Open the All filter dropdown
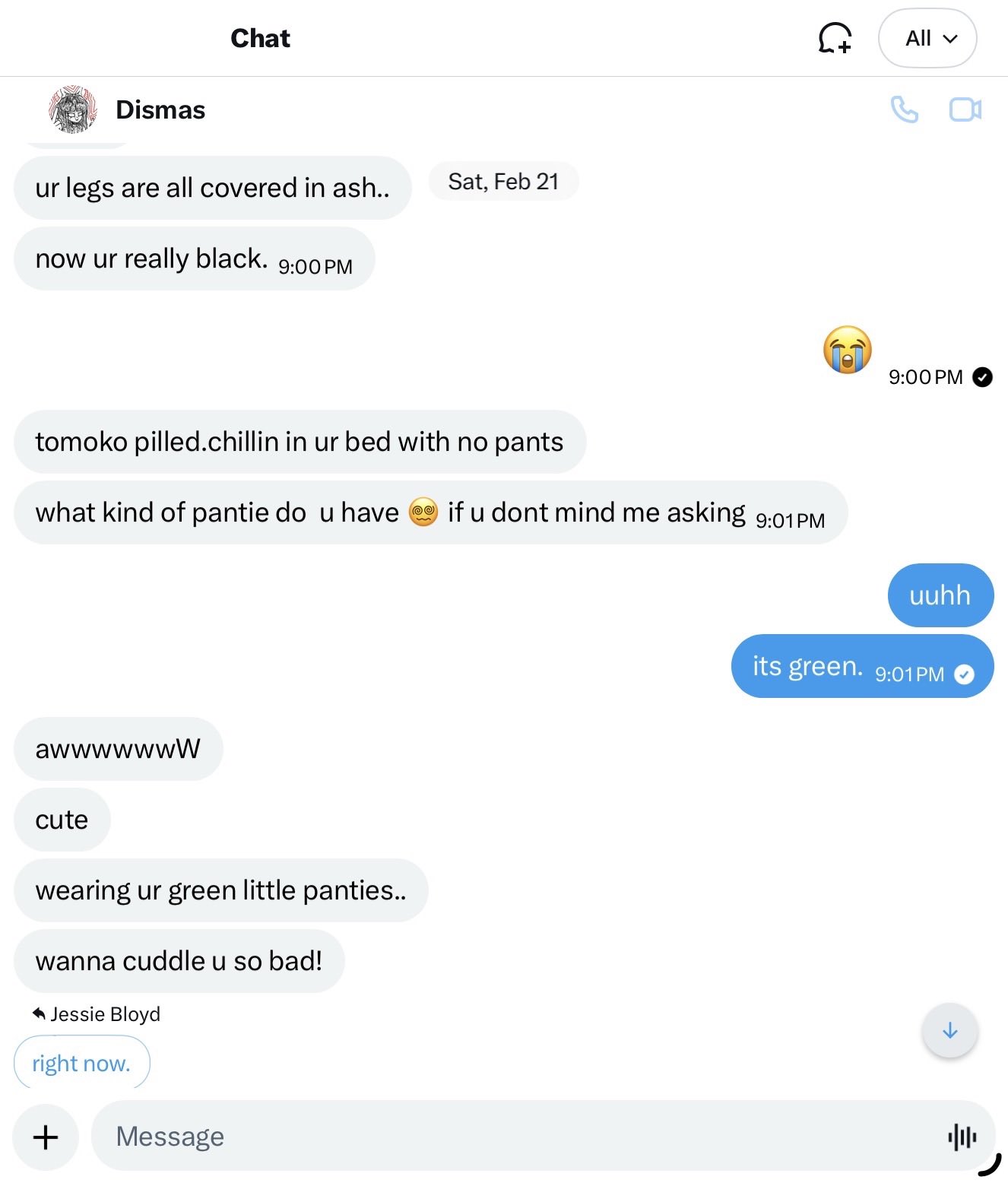The width and height of the screenshot is (1008, 1183). [x=927, y=38]
